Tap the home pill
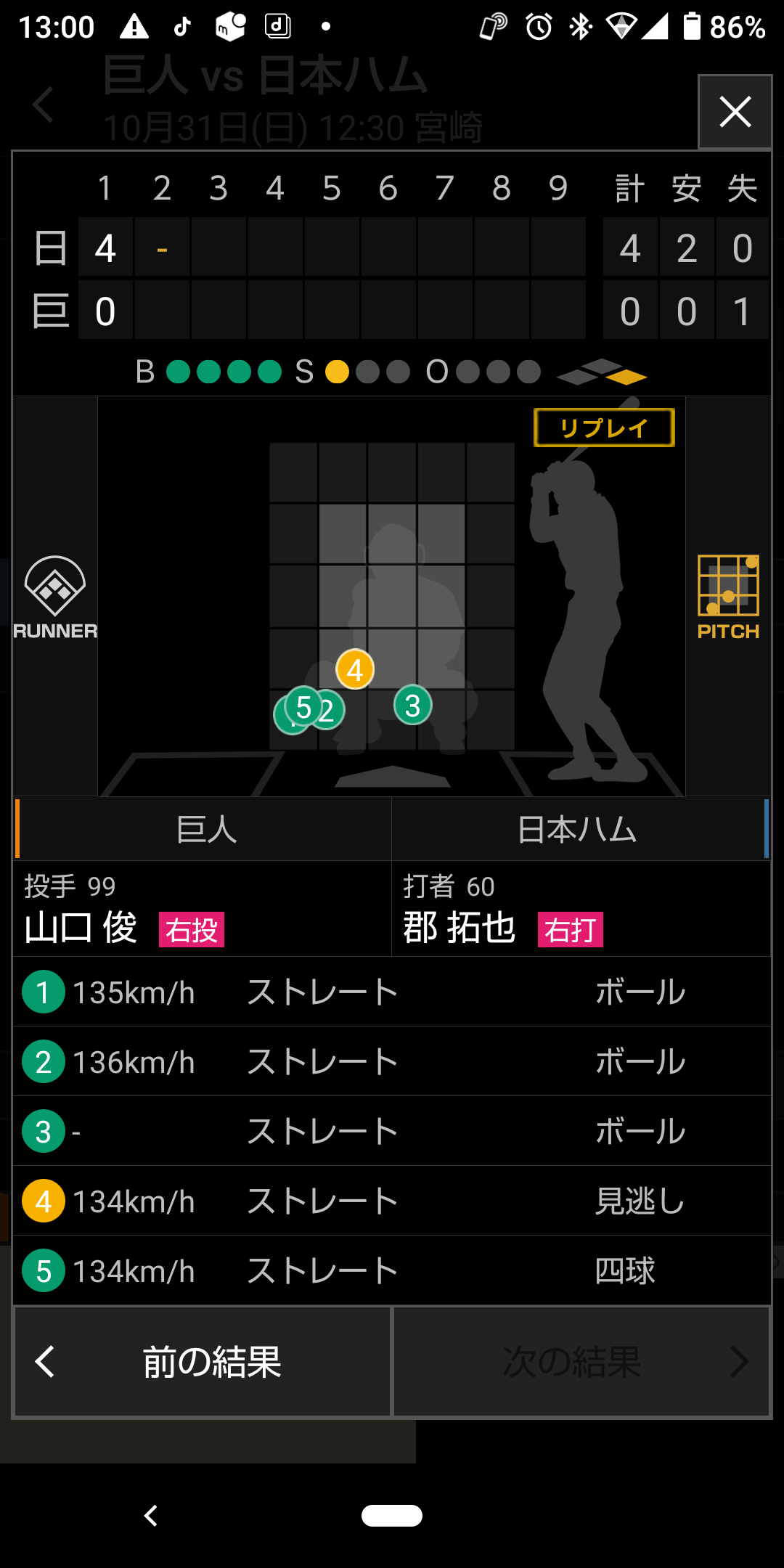Viewport: 784px width, 1568px height. (x=392, y=1516)
